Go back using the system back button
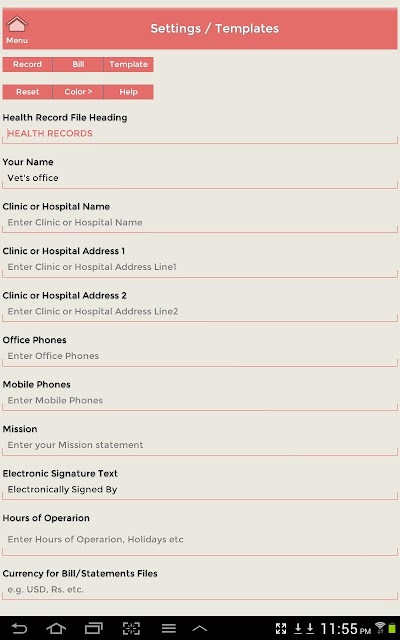The image size is (400, 640). [x=19, y=628]
